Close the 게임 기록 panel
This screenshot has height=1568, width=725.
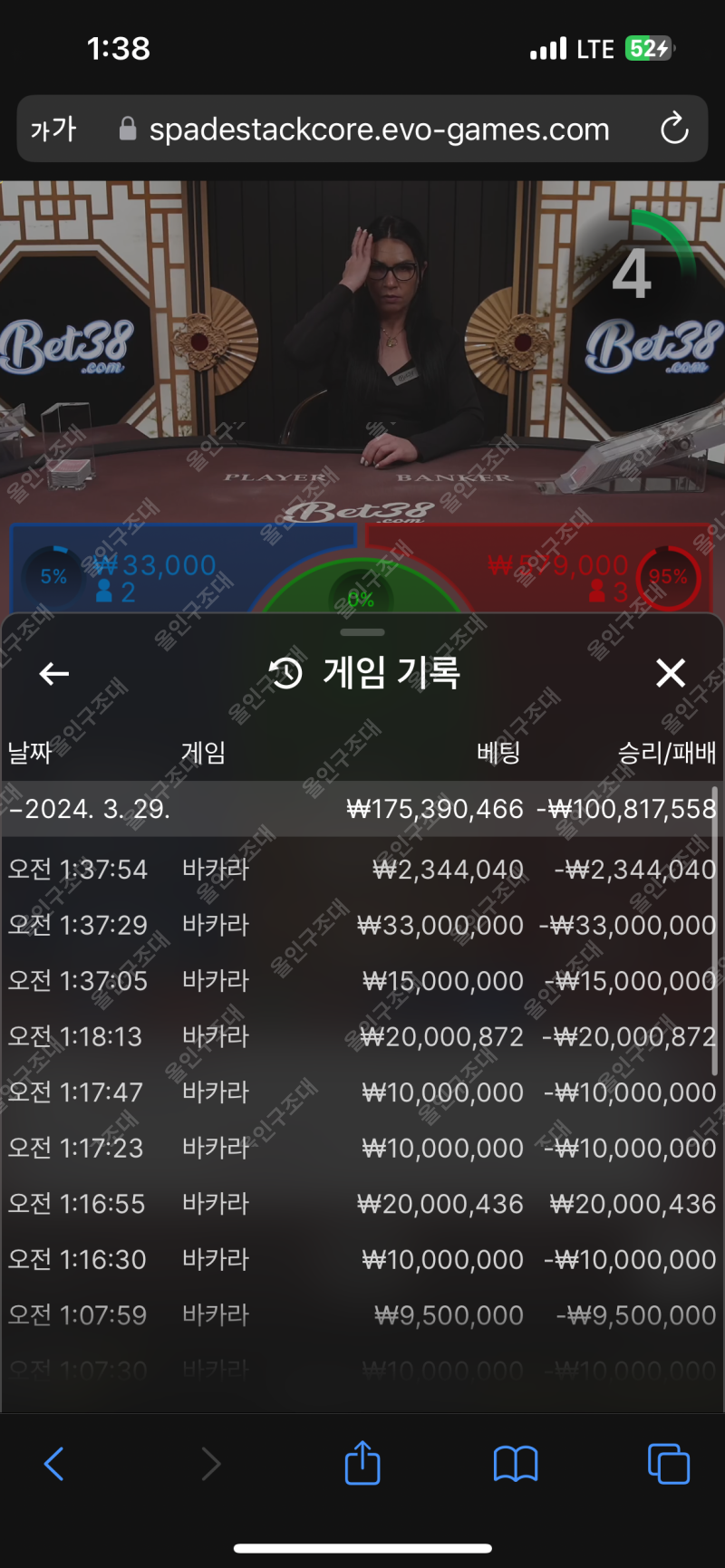tap(671, 673)
